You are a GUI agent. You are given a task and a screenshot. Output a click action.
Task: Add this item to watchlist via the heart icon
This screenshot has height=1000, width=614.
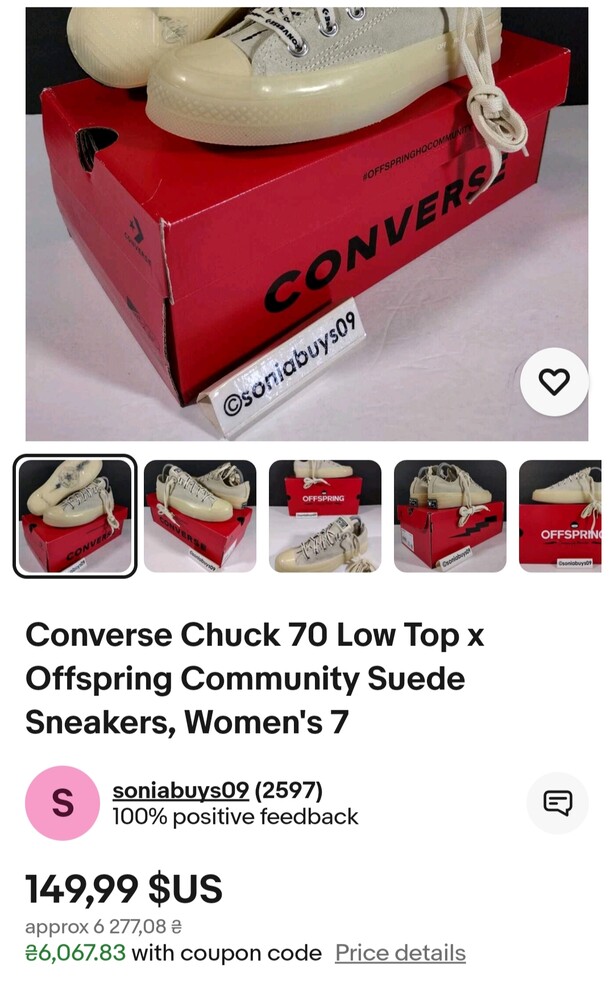click(x=554, y=381)
